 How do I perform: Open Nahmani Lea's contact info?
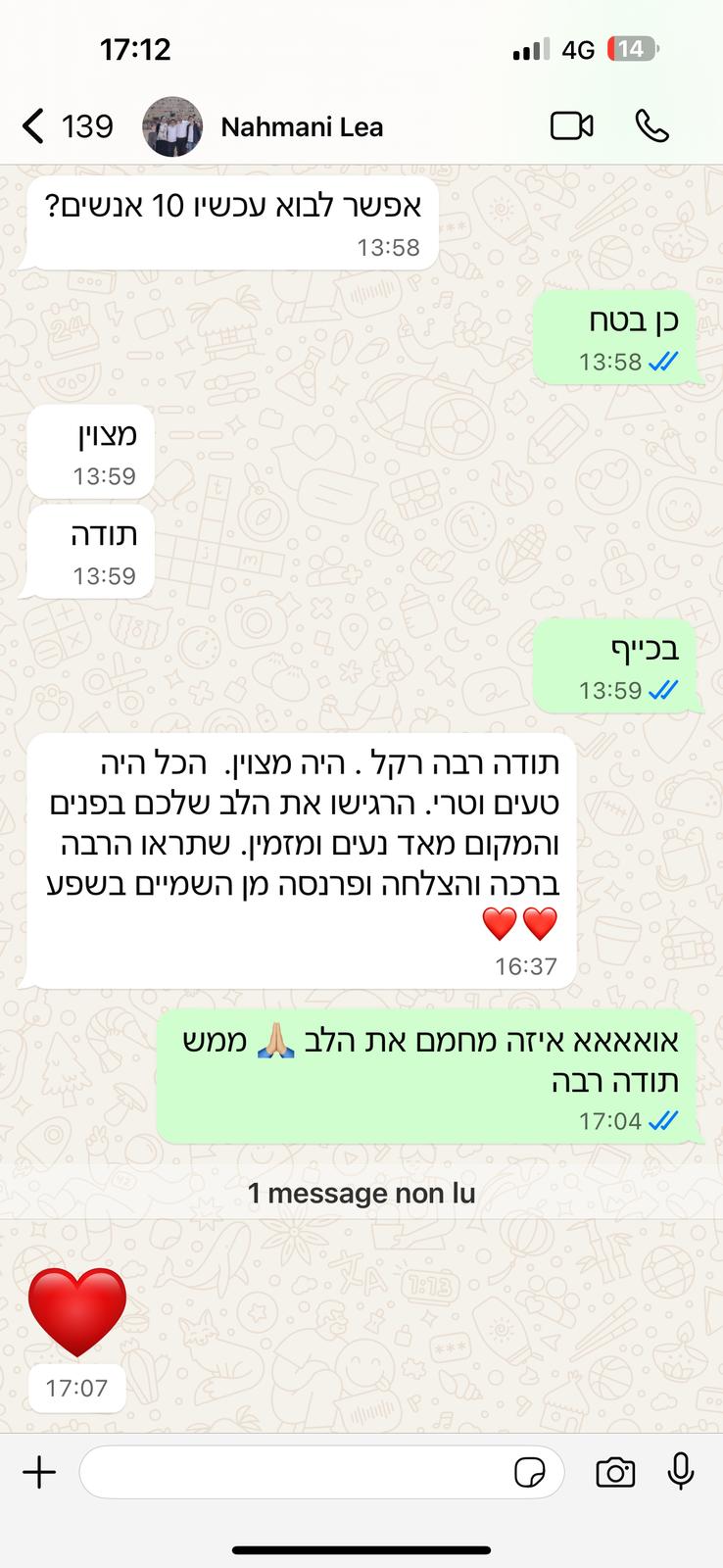[x=302, y=127]
